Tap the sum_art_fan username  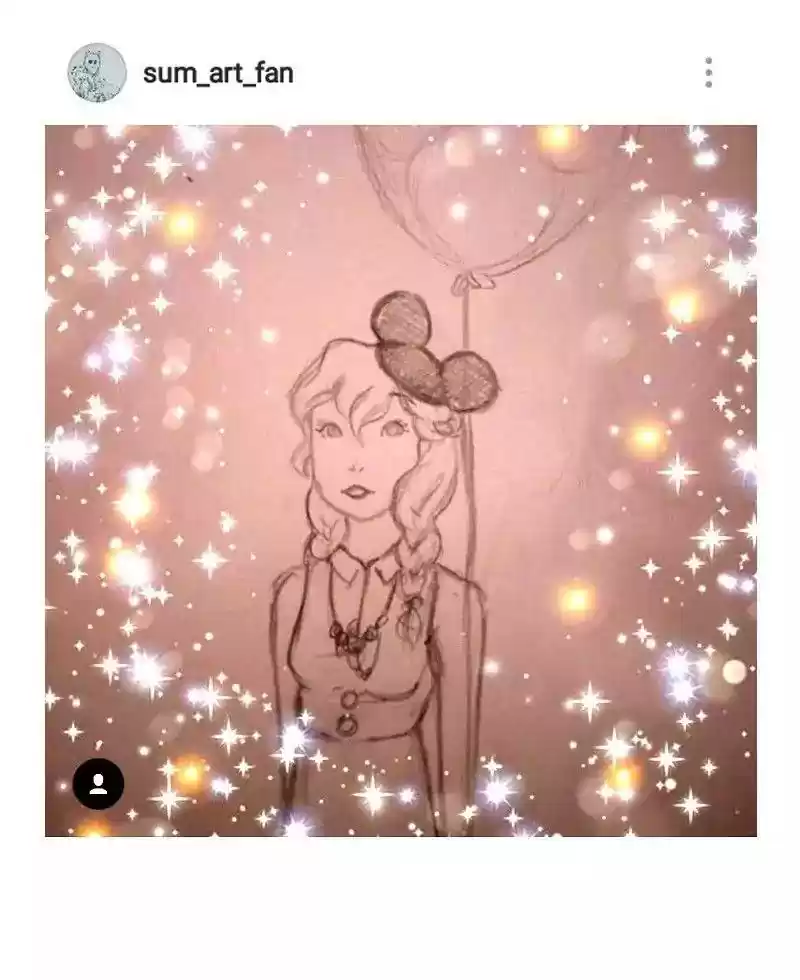(x=218, y=73)
